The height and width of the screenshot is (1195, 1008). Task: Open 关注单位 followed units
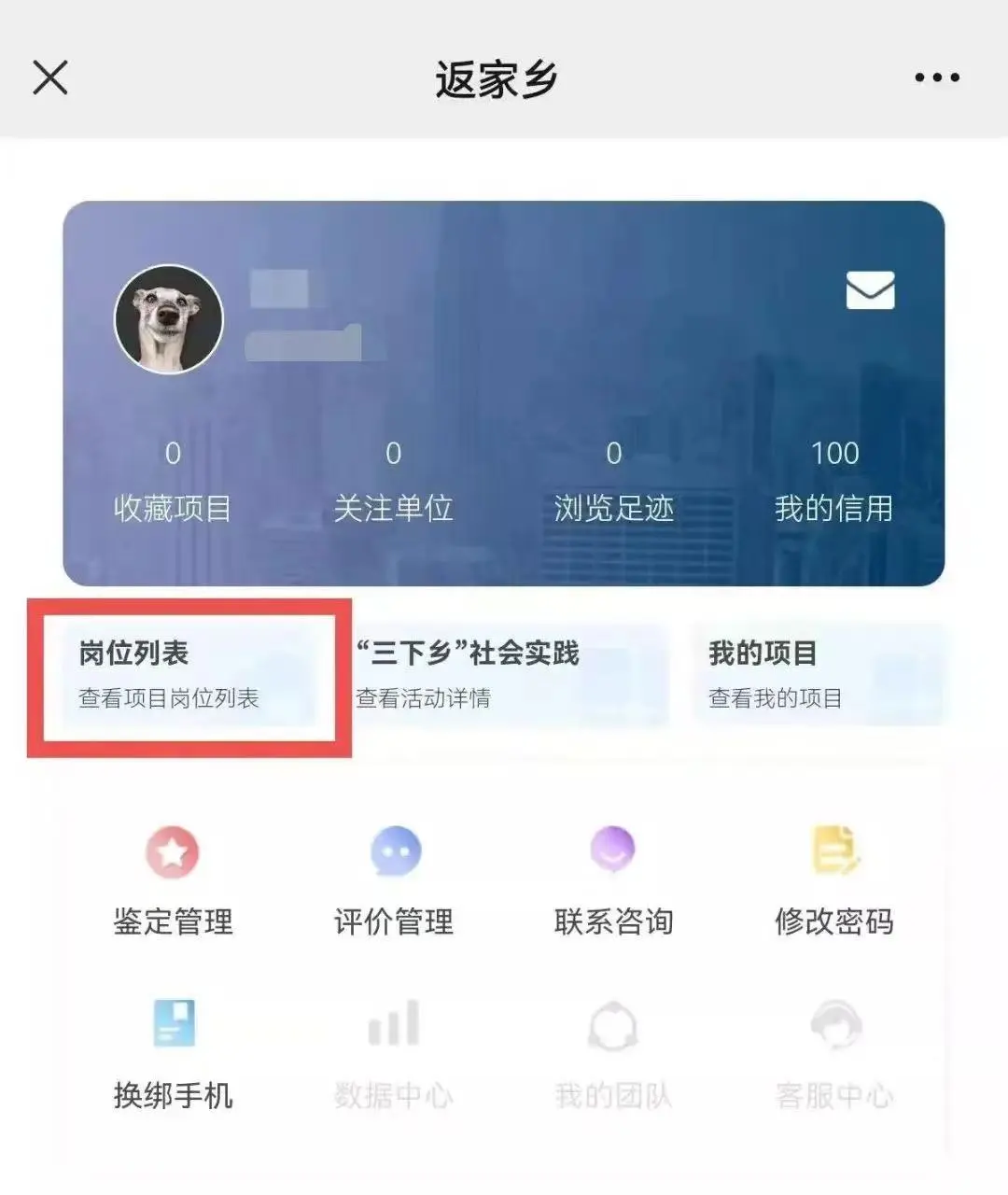[393, 482]
